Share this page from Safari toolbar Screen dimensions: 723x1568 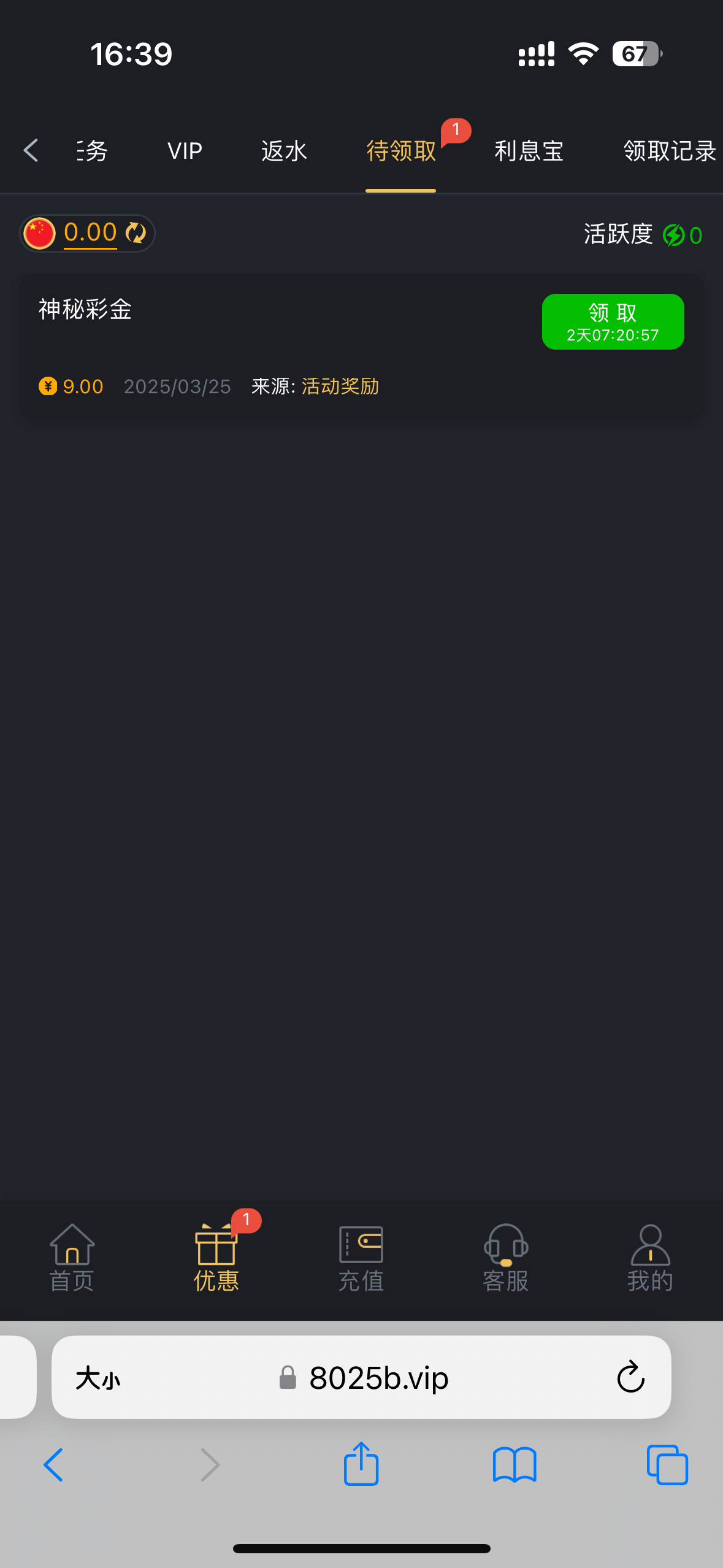[361, 1464]
